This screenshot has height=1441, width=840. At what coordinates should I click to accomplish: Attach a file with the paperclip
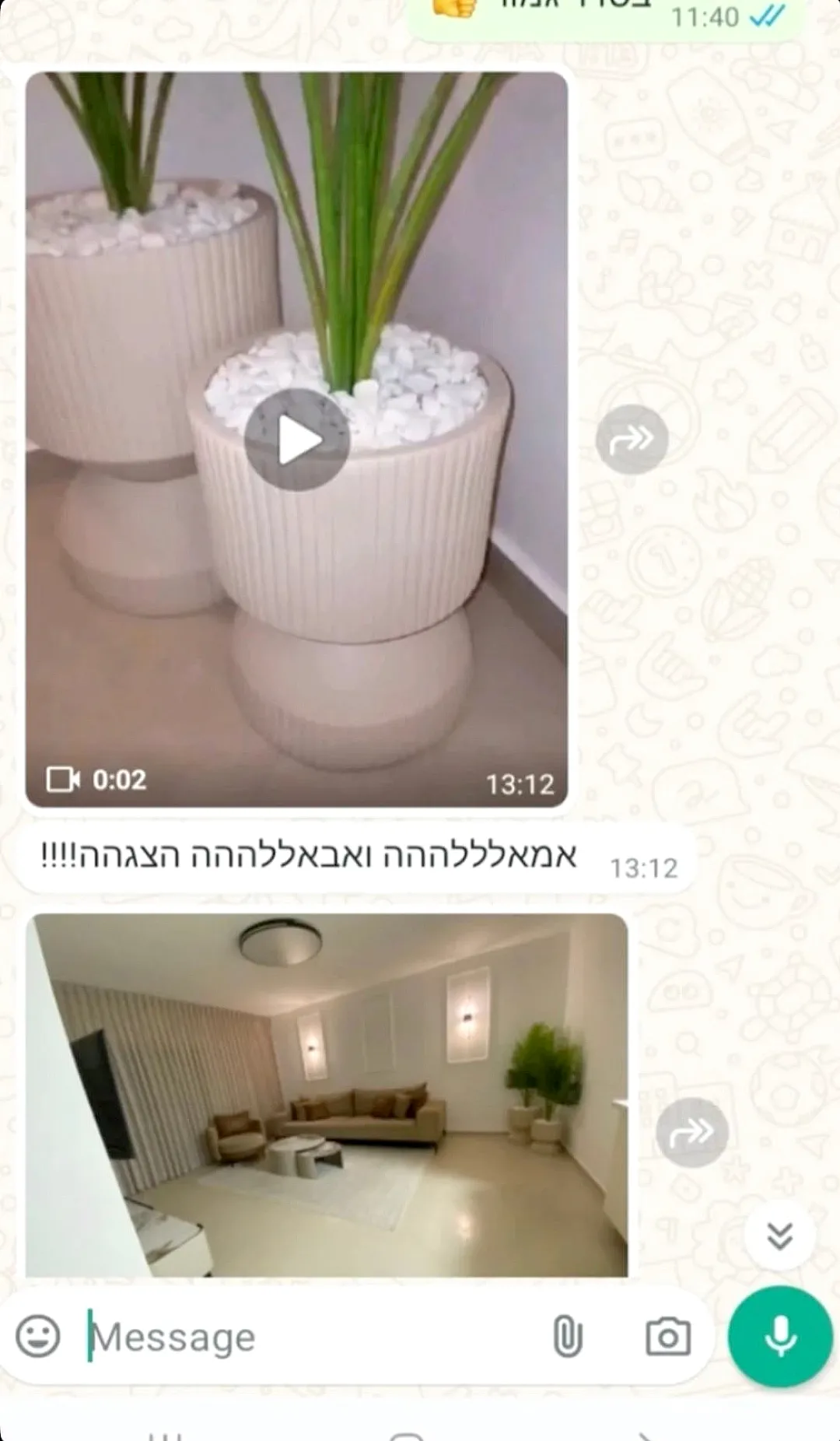[567, 1337]
